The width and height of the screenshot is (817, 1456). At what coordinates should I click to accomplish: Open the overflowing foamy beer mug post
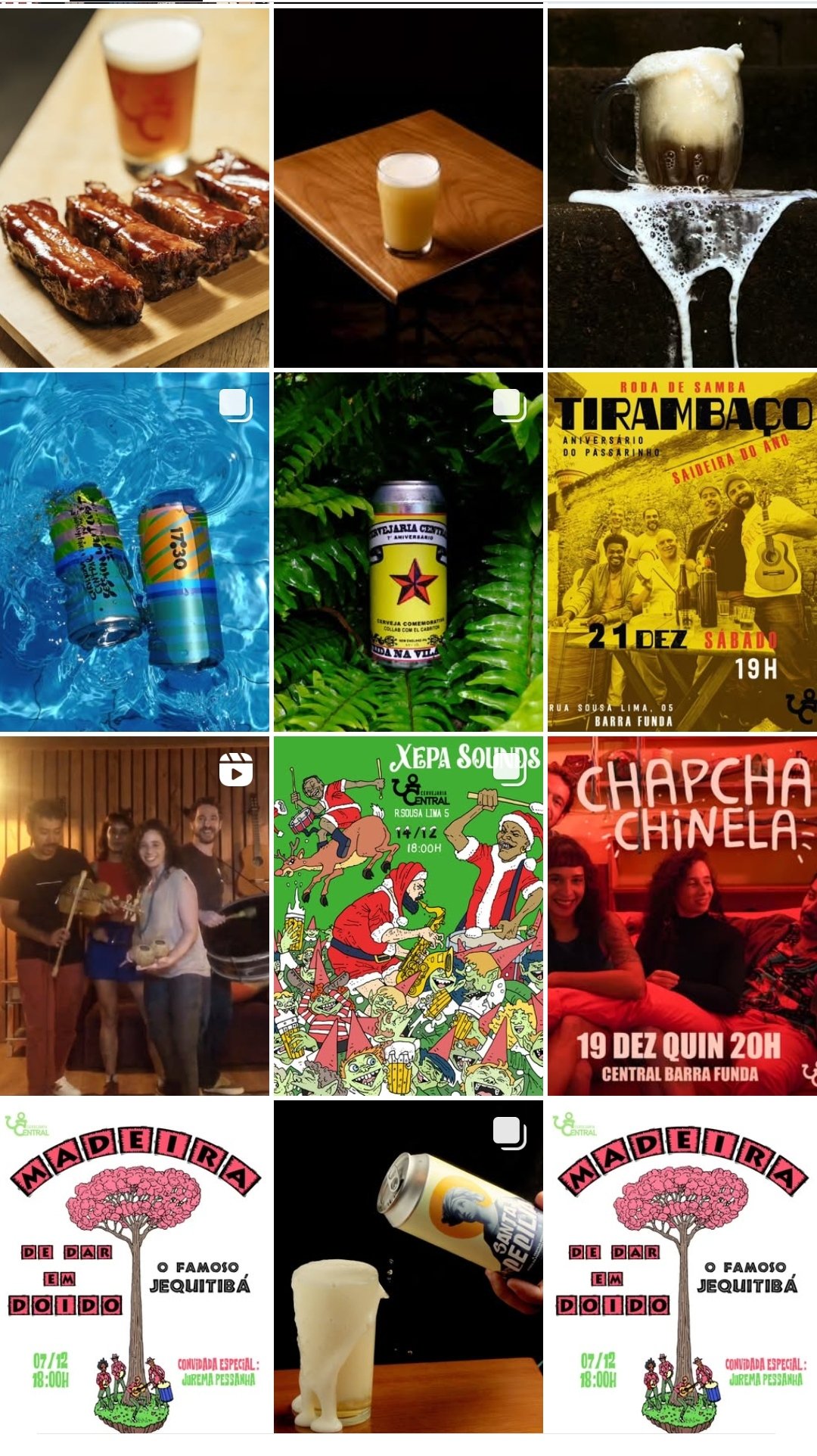click(x=682, y=188)
